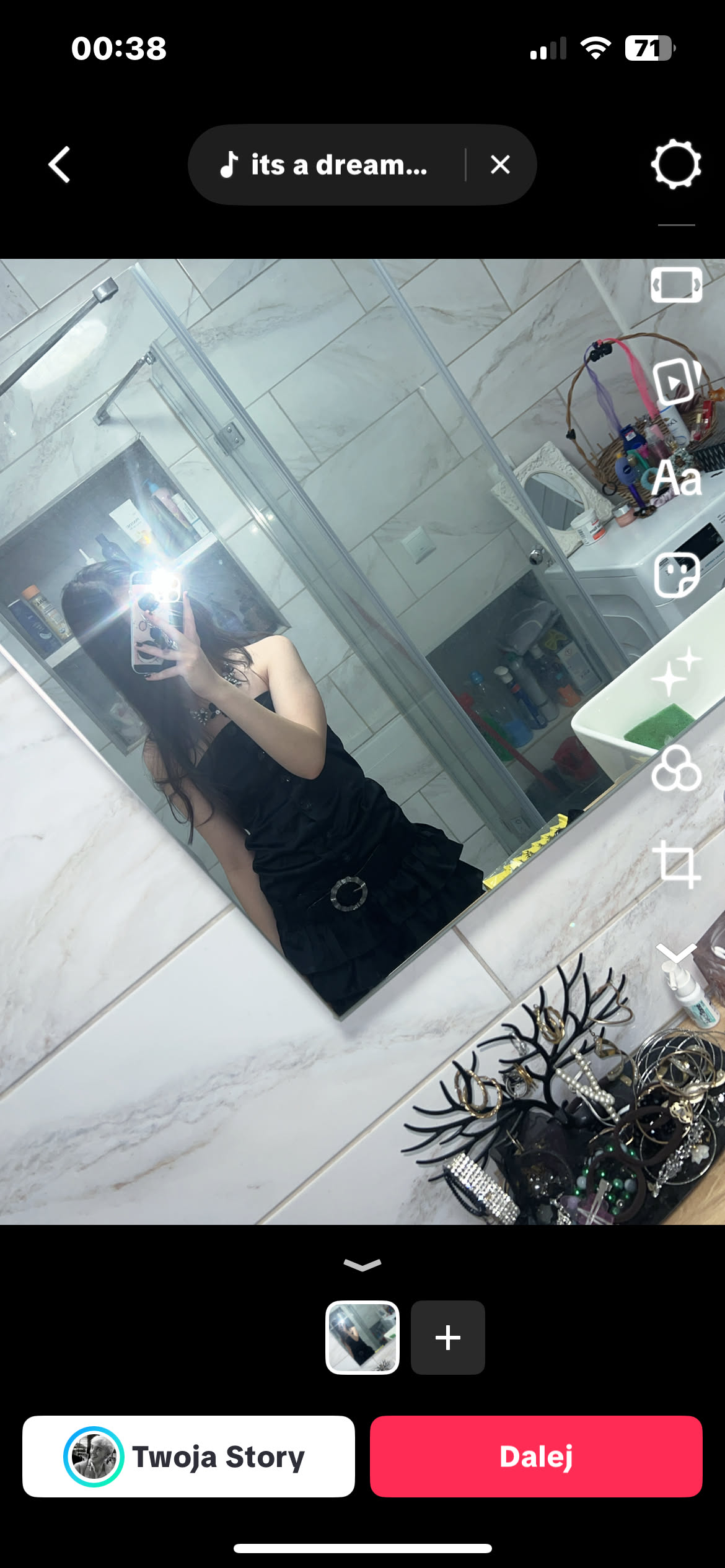Select the mirror selfie photo thumbnail
725x1568 pixels.
[x=362, y=1338]
